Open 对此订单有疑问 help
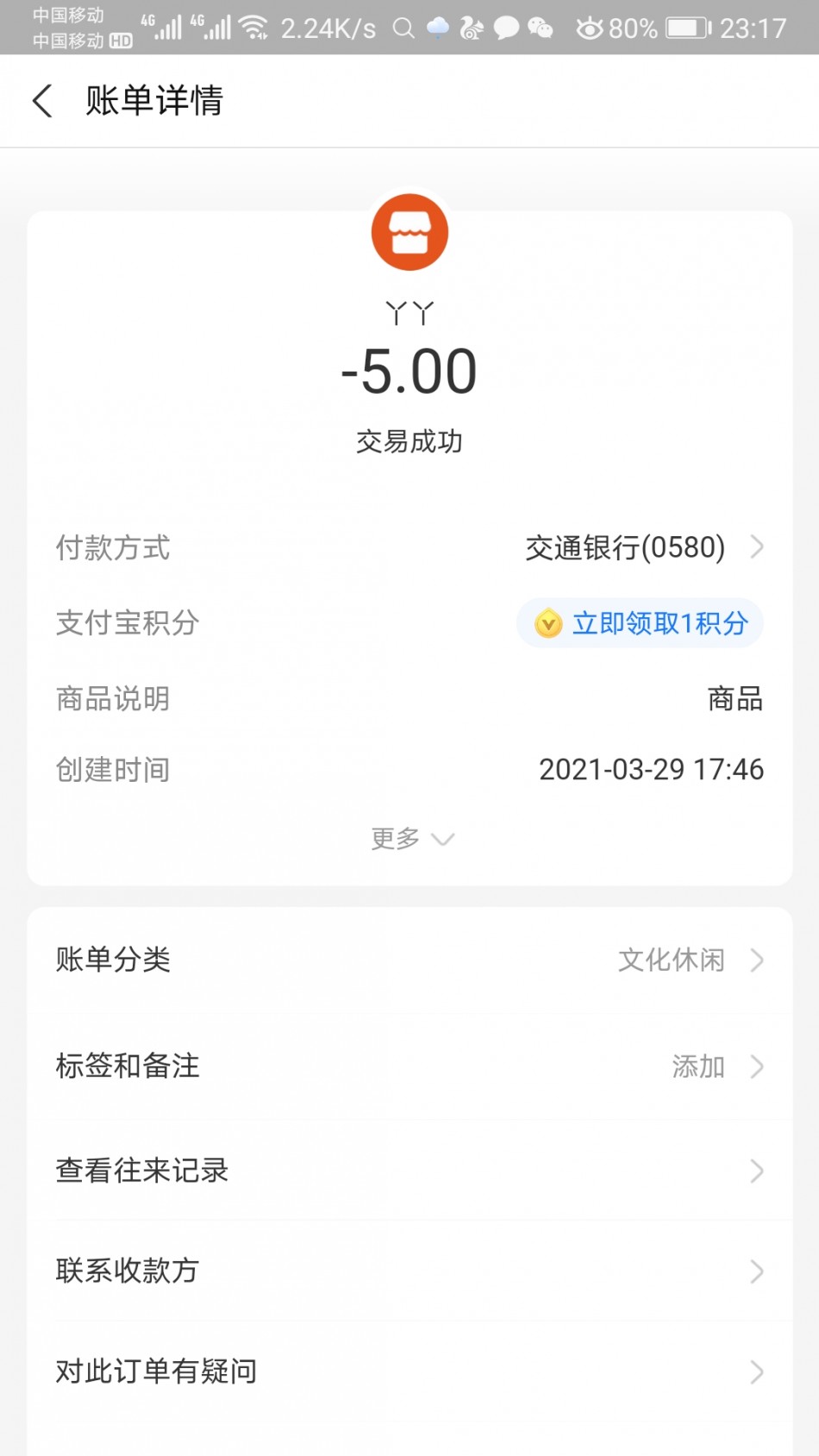 [409, 1371]
